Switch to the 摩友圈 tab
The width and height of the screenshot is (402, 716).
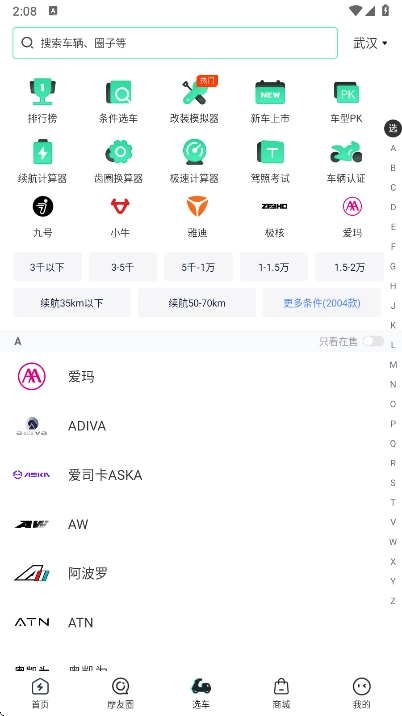pos(120,692)
